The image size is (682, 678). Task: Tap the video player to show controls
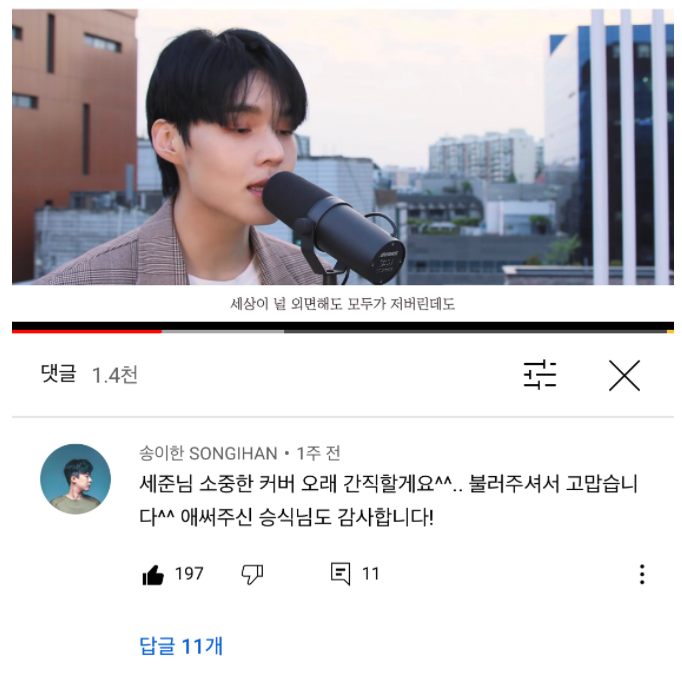pyautogui.click(x=342, y=150)
